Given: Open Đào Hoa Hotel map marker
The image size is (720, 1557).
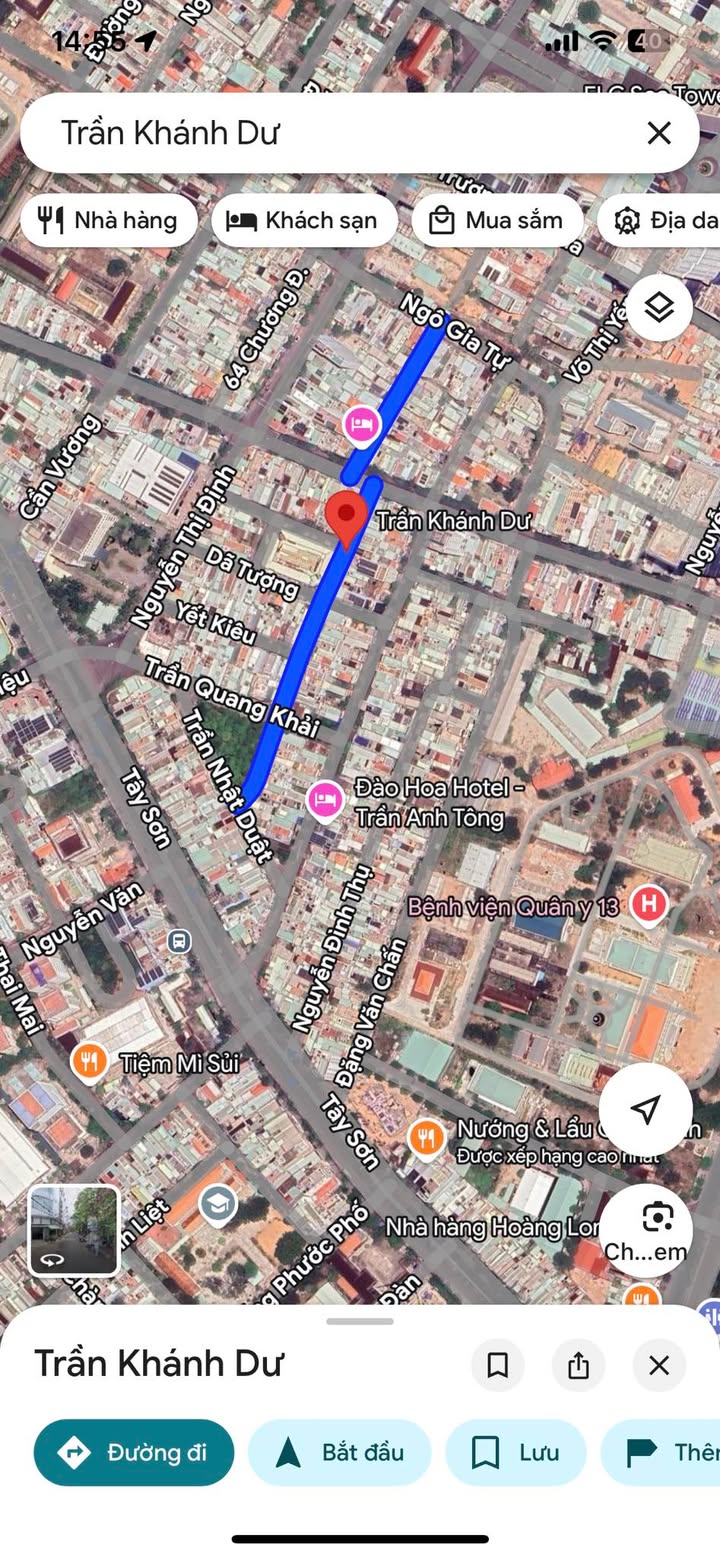Looking at the screenshot, I should click(324, 800).
